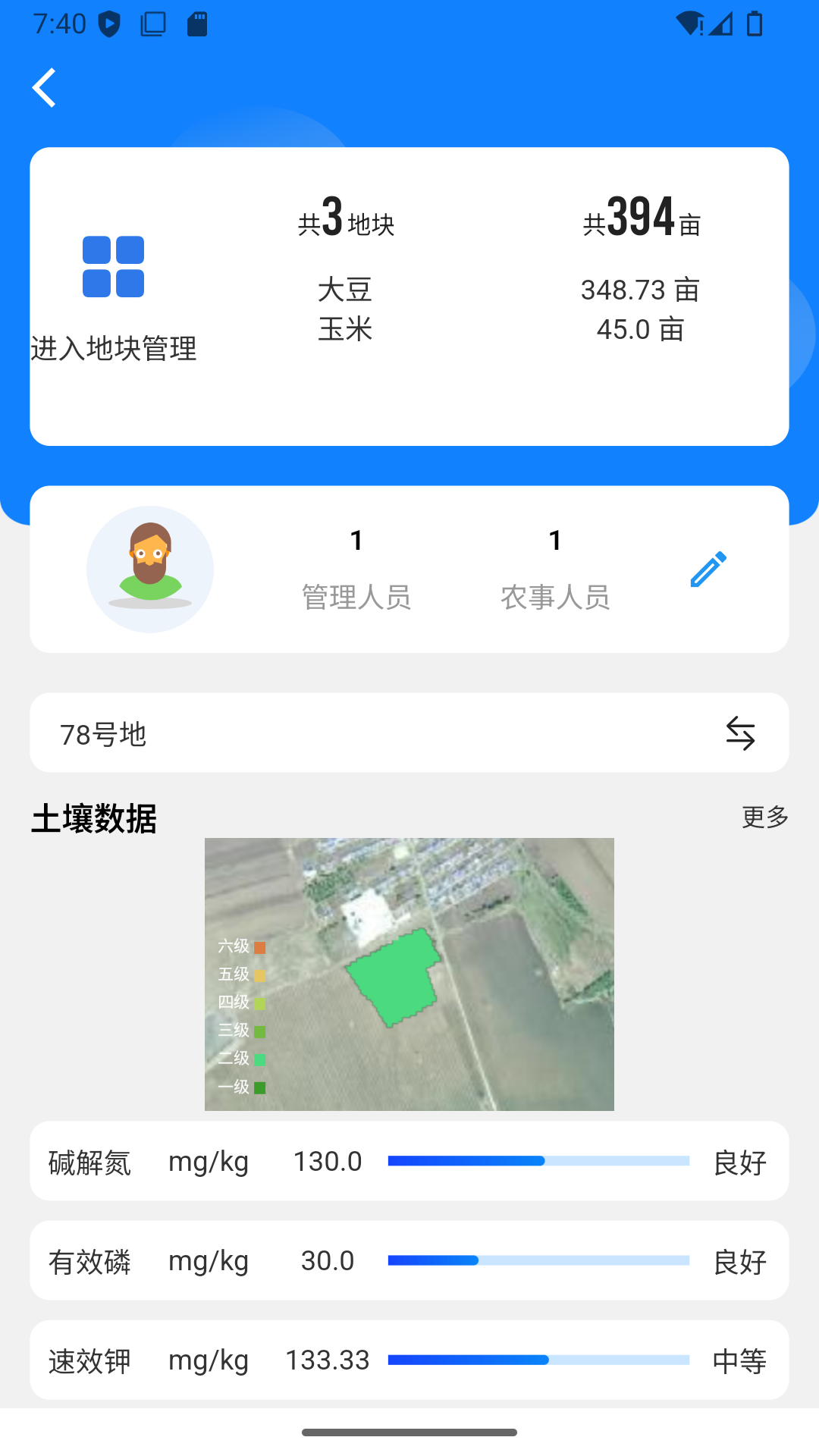Viewport: 819px width, 1456px height.
Task: Tap the Wi-Fi icon in status bar
Action: [689, 24]
